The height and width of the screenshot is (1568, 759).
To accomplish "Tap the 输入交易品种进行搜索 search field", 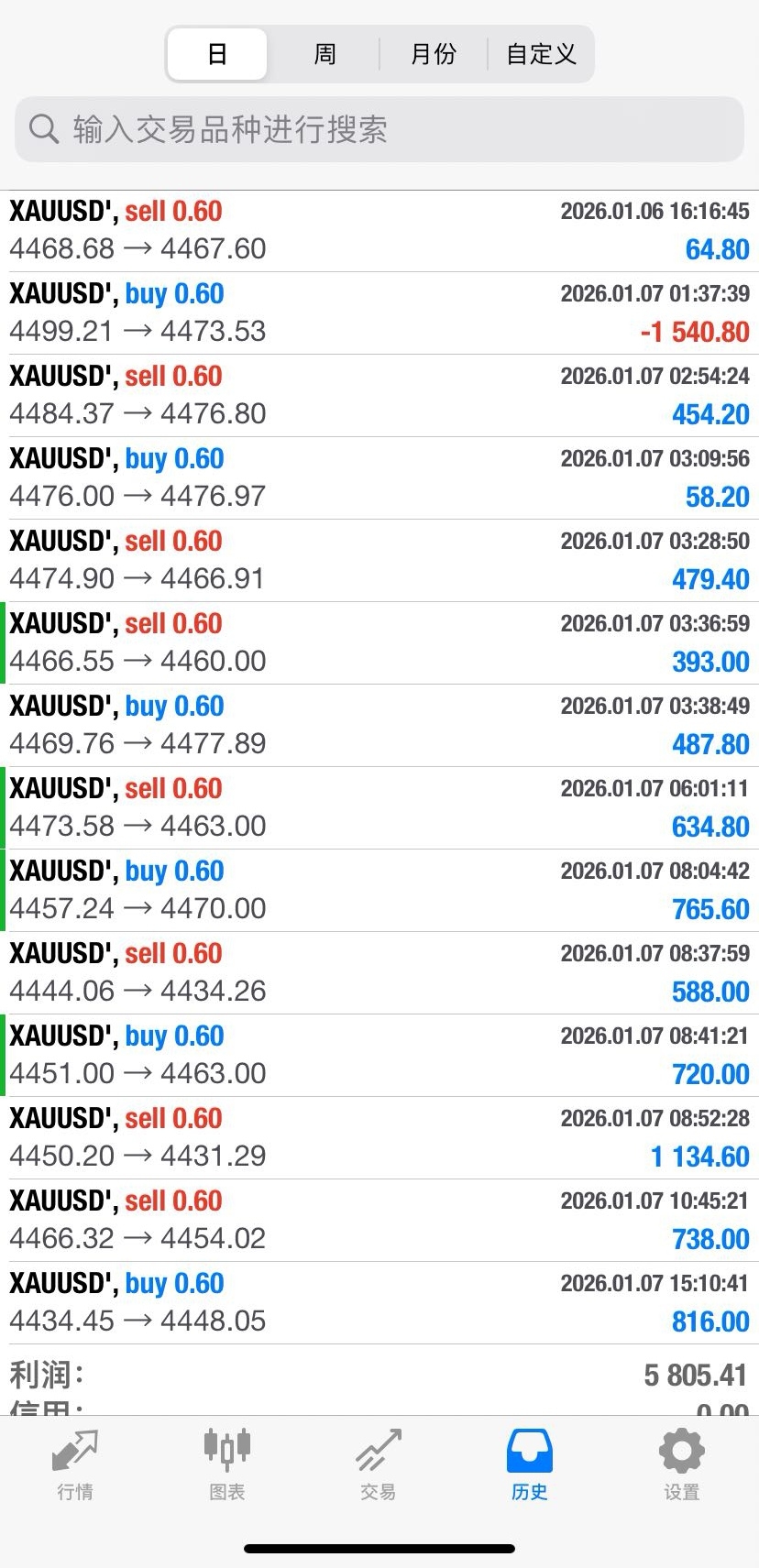I will (379, 129).
